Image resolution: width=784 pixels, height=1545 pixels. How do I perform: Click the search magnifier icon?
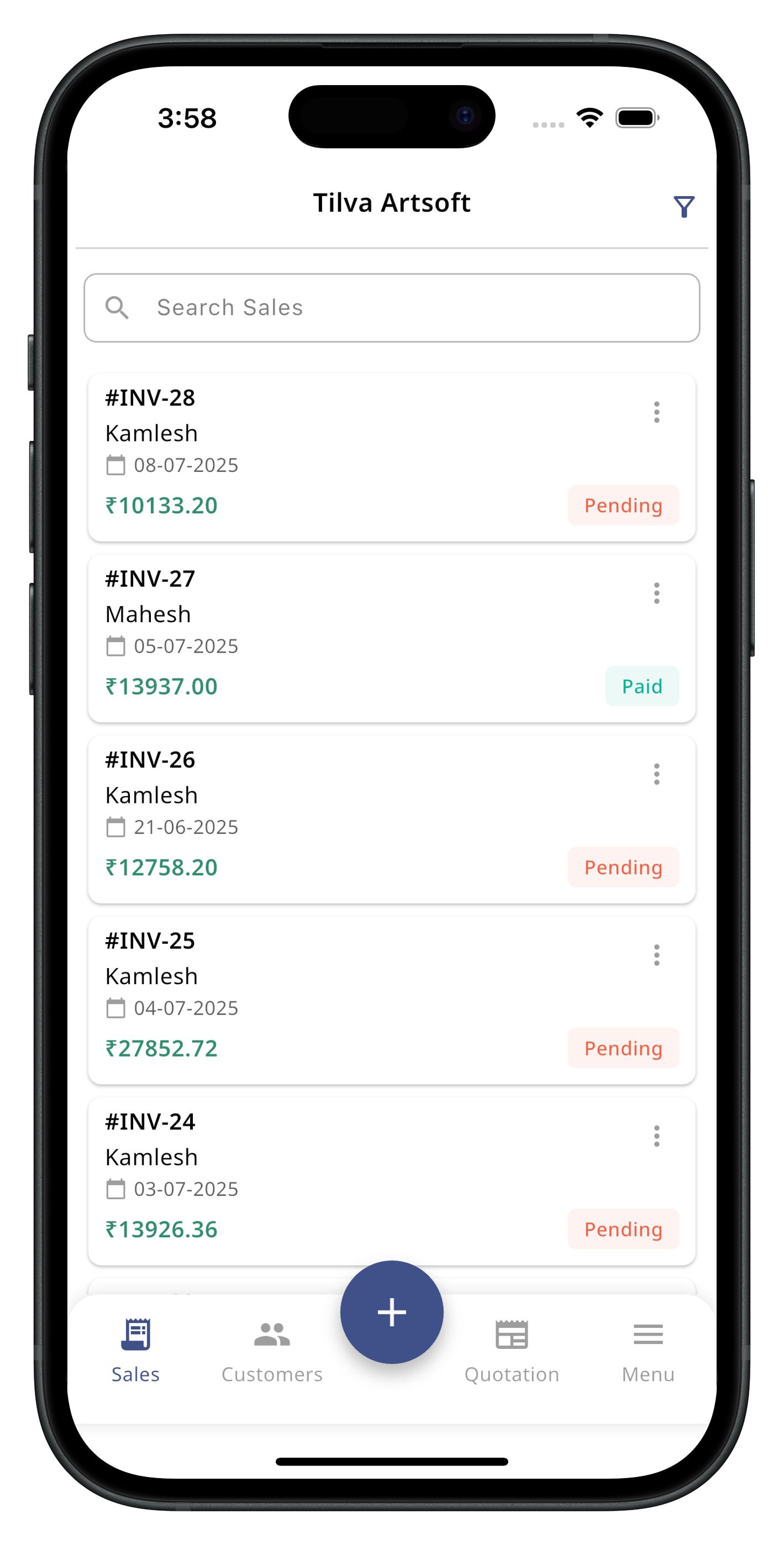tap(118, 307)
